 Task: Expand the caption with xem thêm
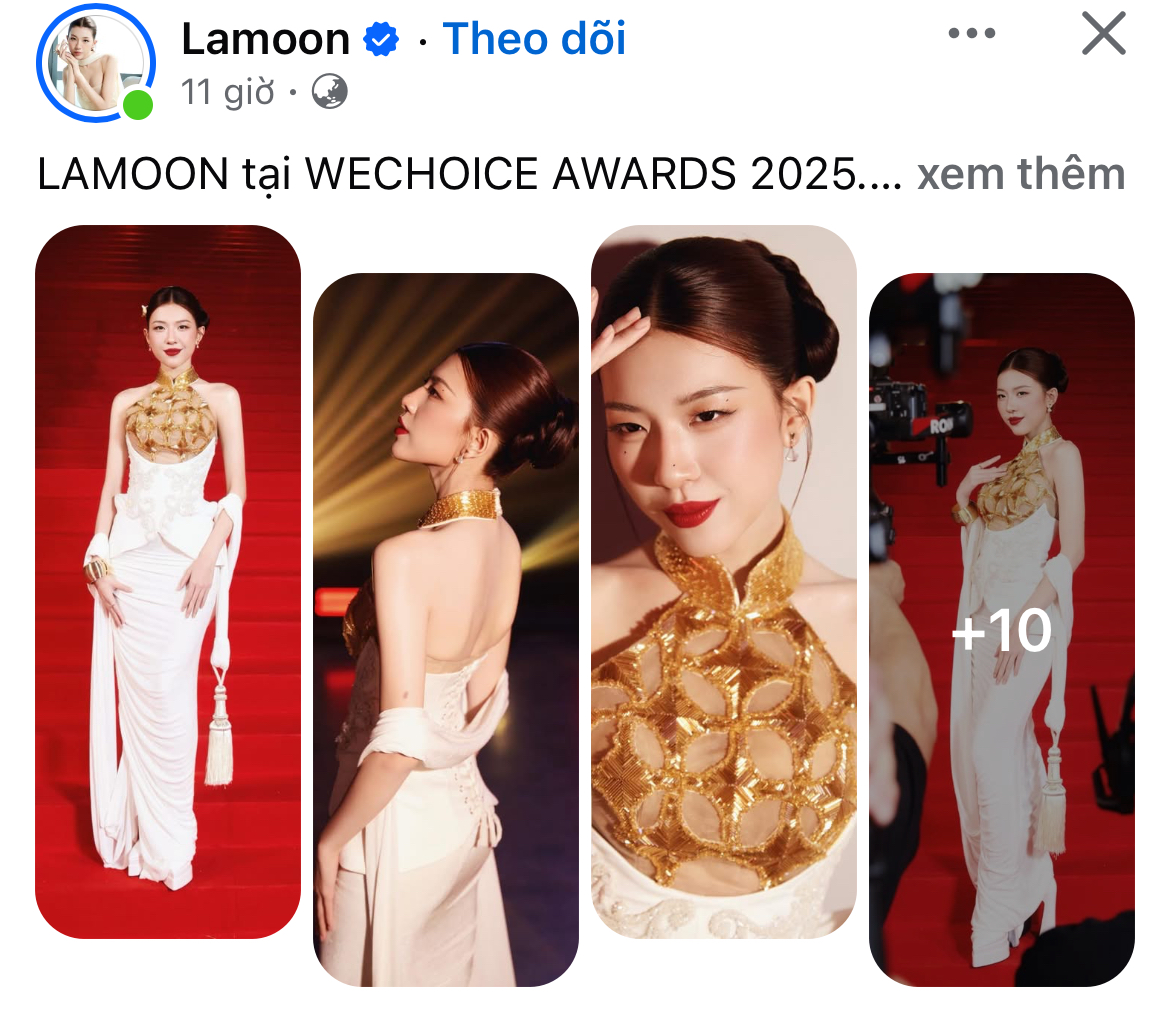pyautogui.click(x=1020, y=174)
